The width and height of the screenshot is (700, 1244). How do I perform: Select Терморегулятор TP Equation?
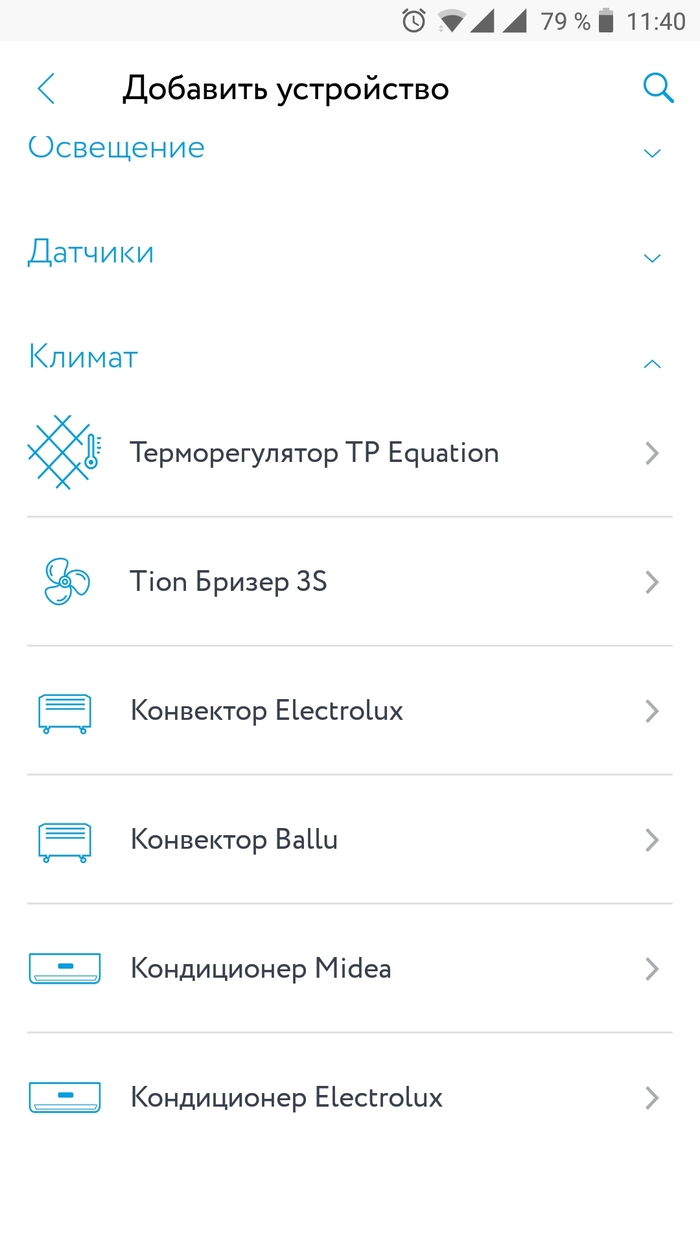click(349, 453)
